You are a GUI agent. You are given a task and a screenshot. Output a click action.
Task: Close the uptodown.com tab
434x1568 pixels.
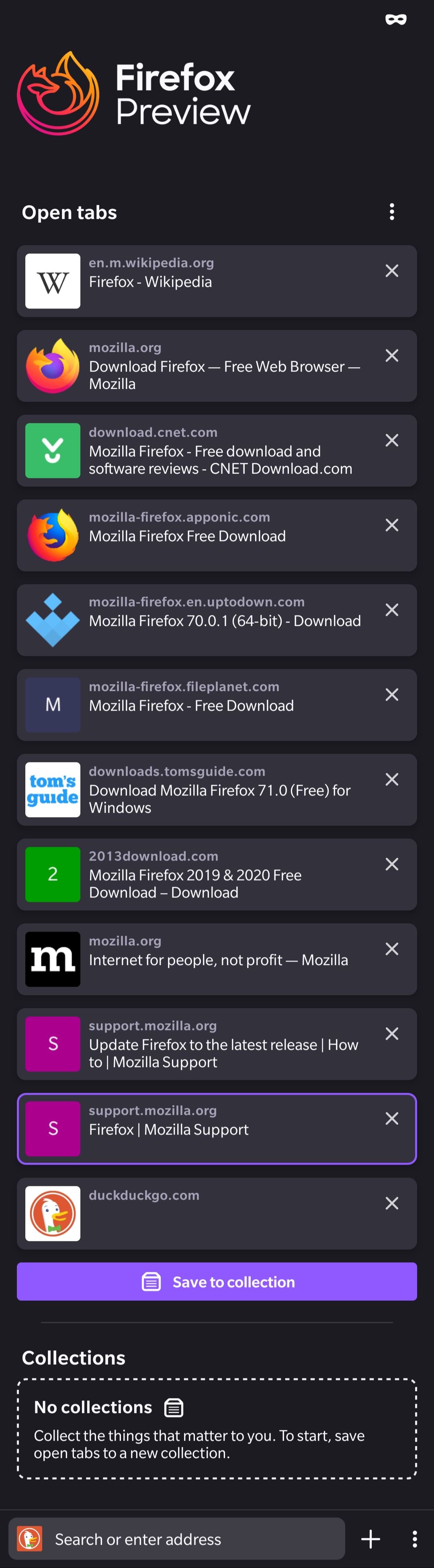pyautogui.click(x=391, y=610)
